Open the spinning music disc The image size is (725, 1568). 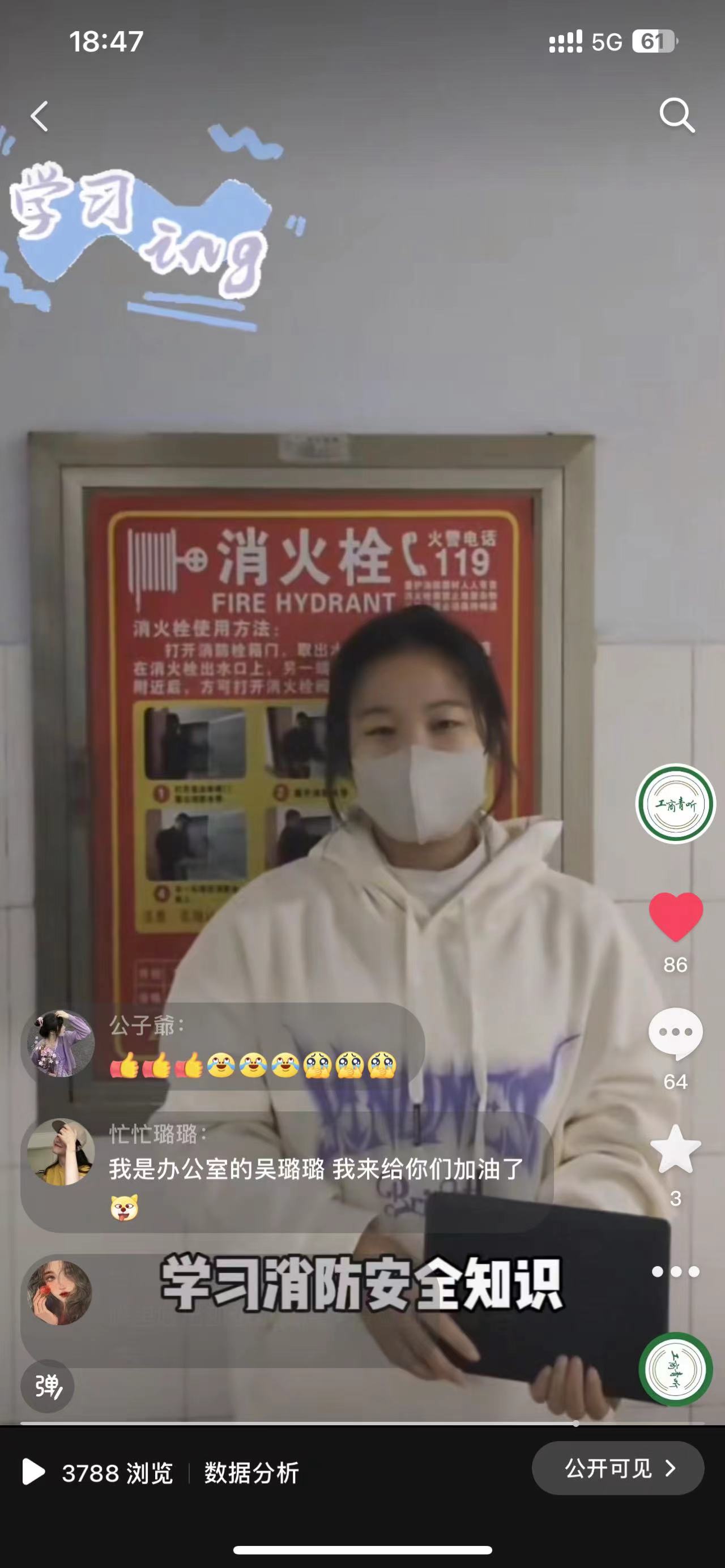675,1369
